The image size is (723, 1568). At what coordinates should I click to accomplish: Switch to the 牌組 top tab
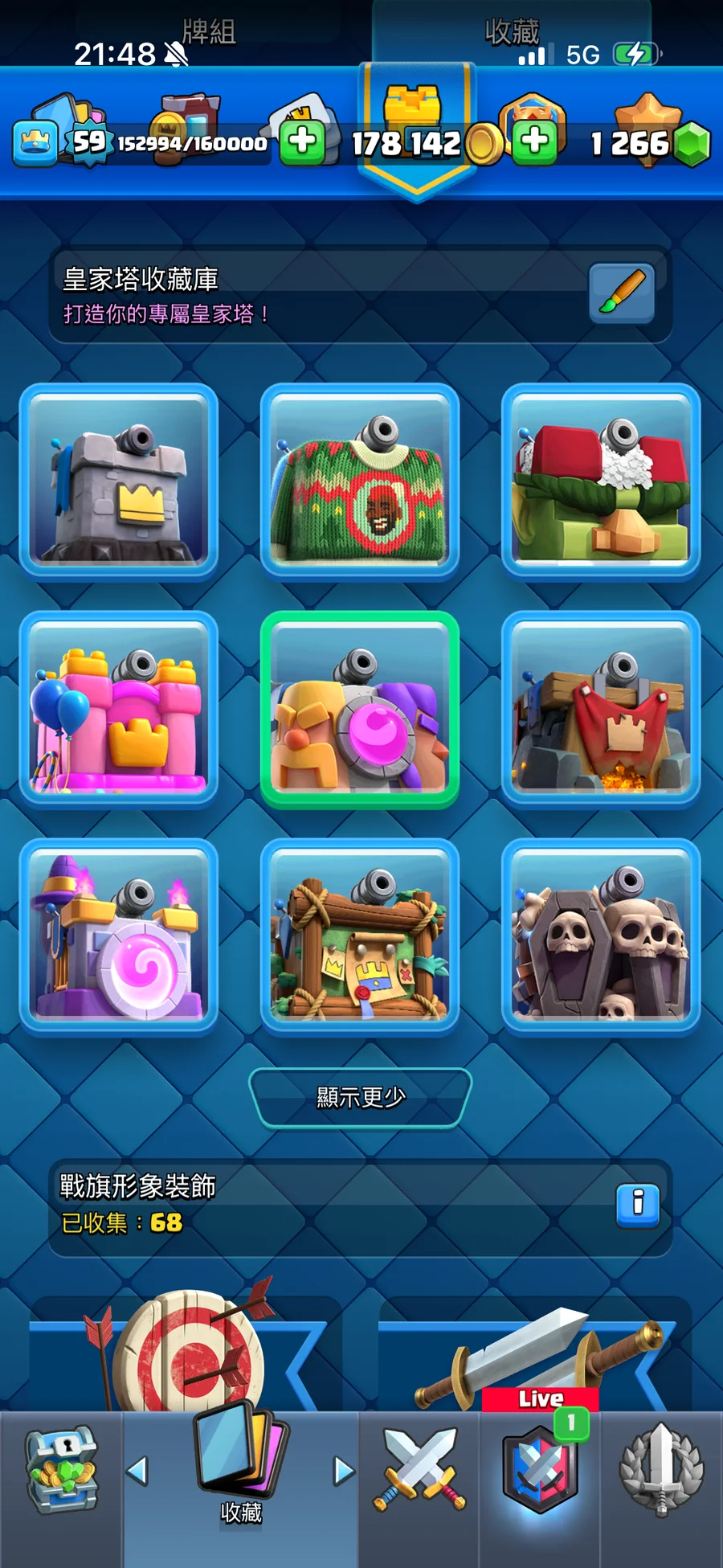(209, 32)
